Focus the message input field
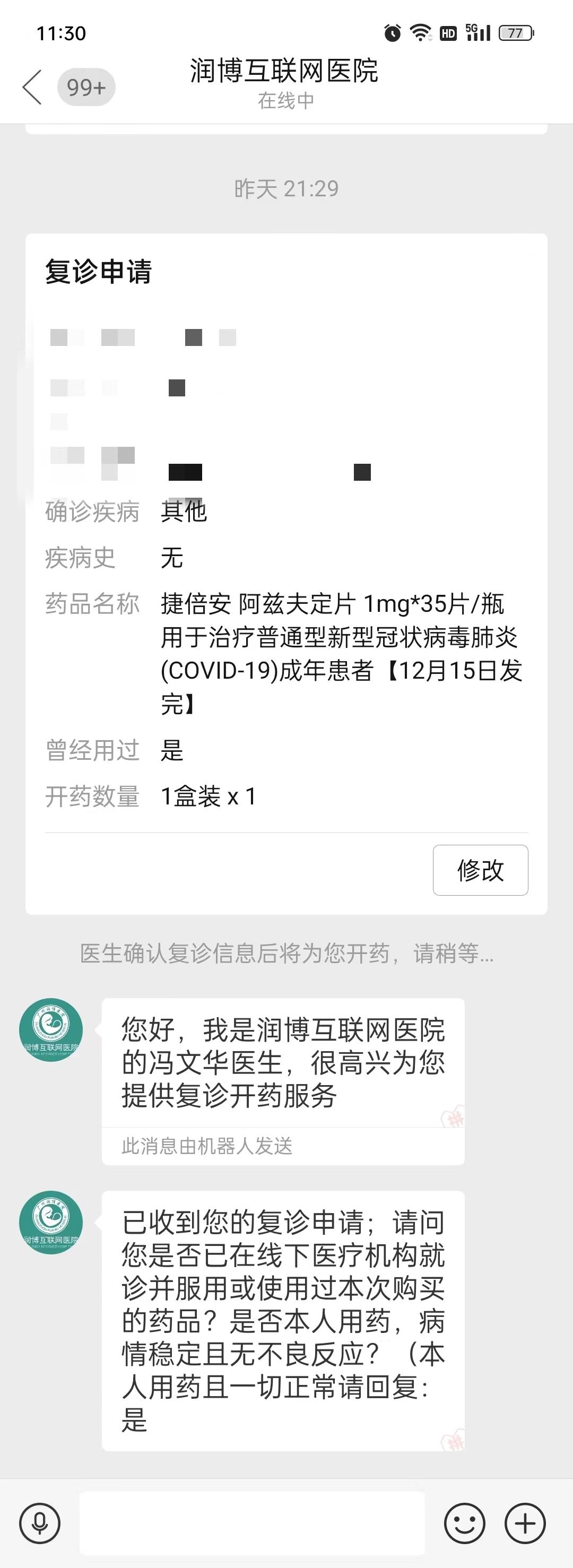Image resolution: width=573 pixels, height=1568 pixels. (252, 1523)
